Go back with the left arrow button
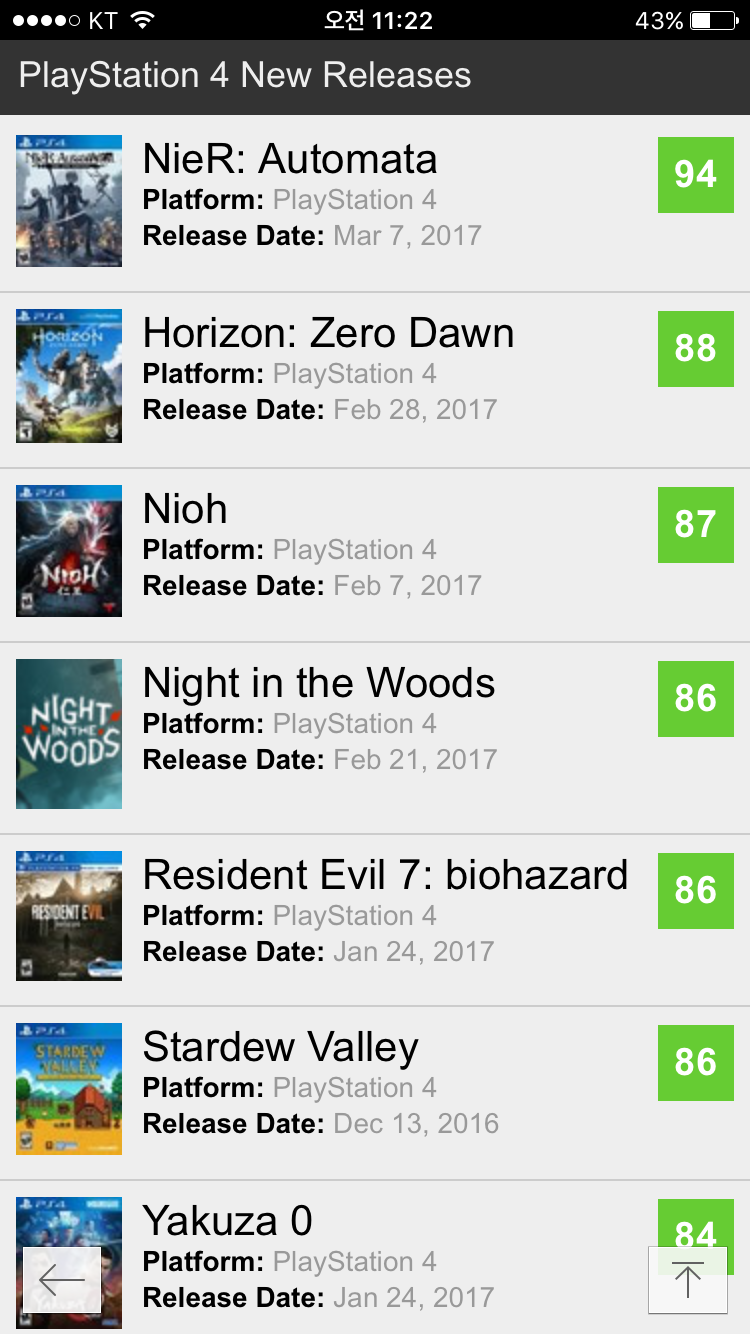Viewport: 750px width, 1334px height. click(x=62, y=1279)
